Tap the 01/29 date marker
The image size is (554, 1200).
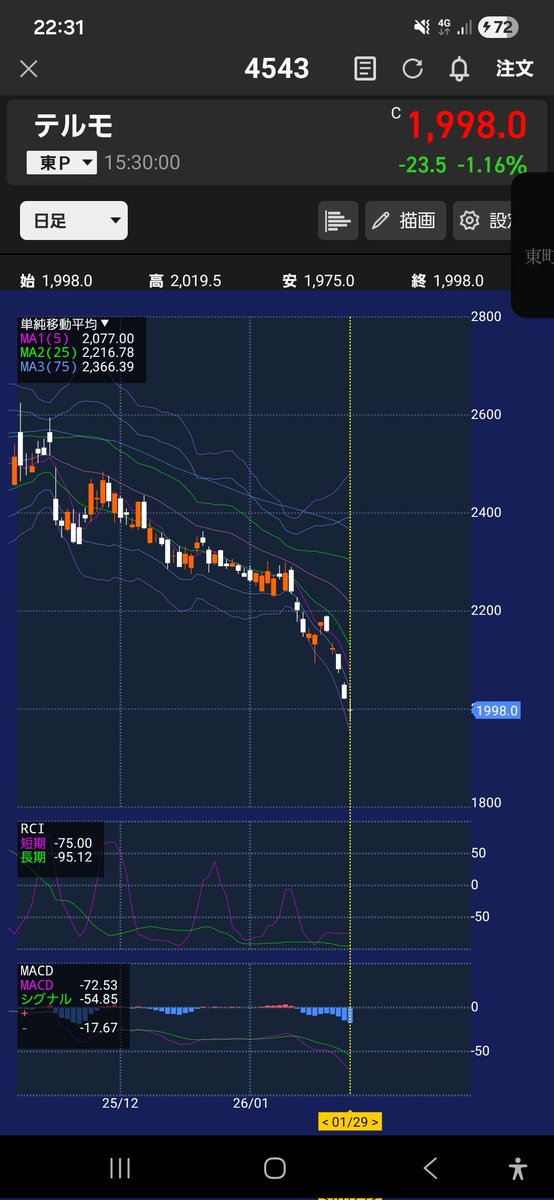tap(350, 1122)
